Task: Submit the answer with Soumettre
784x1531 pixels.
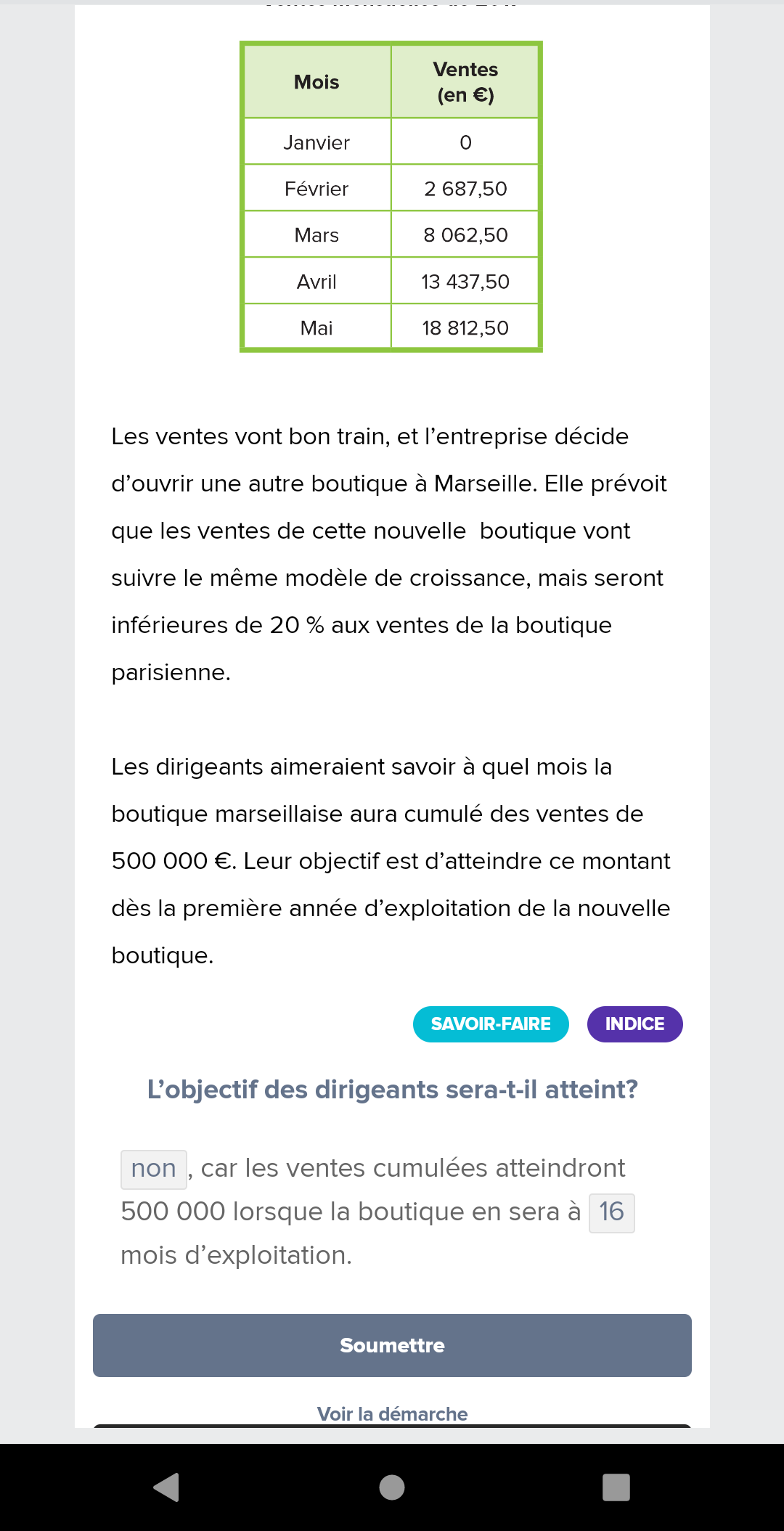Action: coord(392,1345)
